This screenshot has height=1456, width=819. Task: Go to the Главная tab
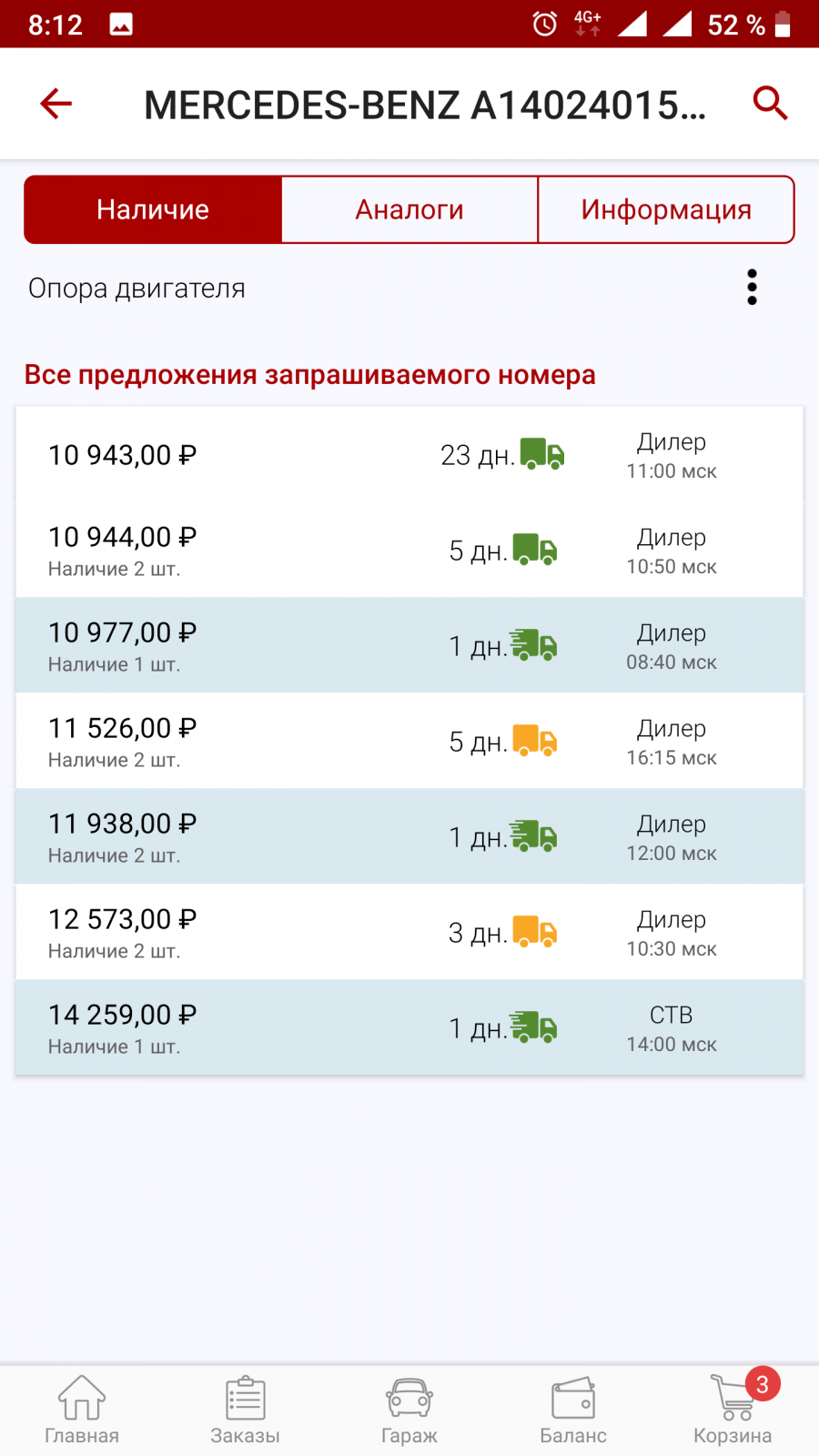pyautogui.click(x=82, y=1410)
